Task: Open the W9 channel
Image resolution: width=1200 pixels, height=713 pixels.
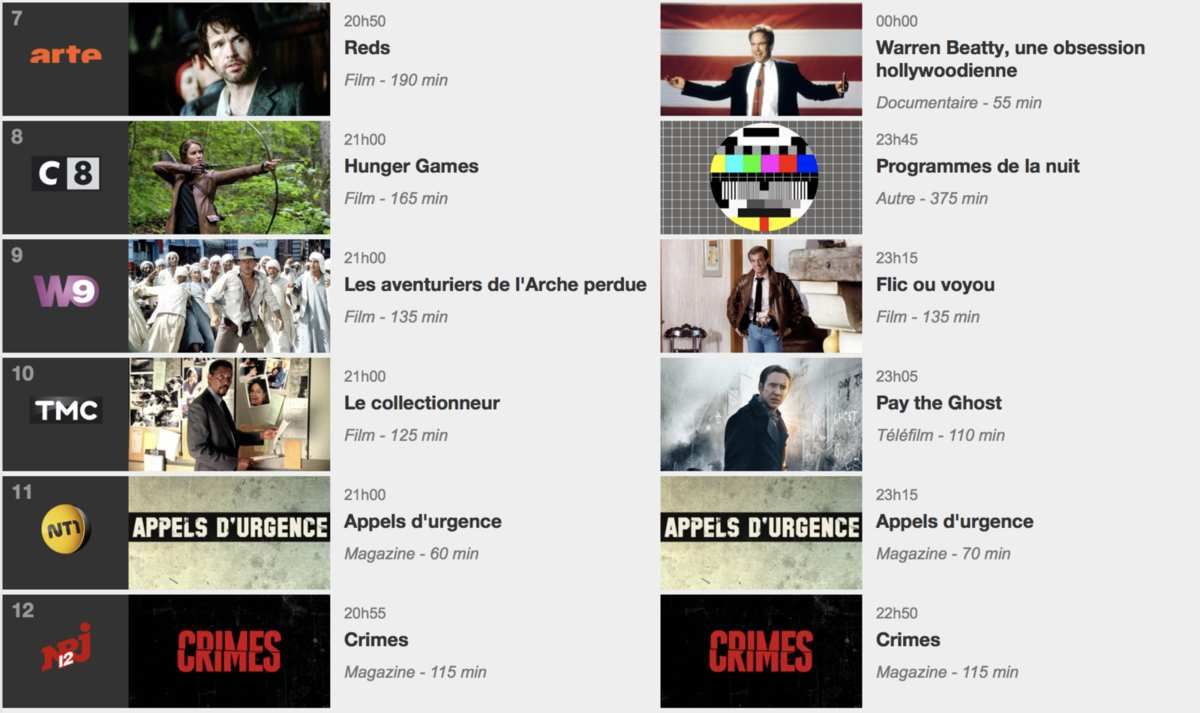Action: click(65, 291)
